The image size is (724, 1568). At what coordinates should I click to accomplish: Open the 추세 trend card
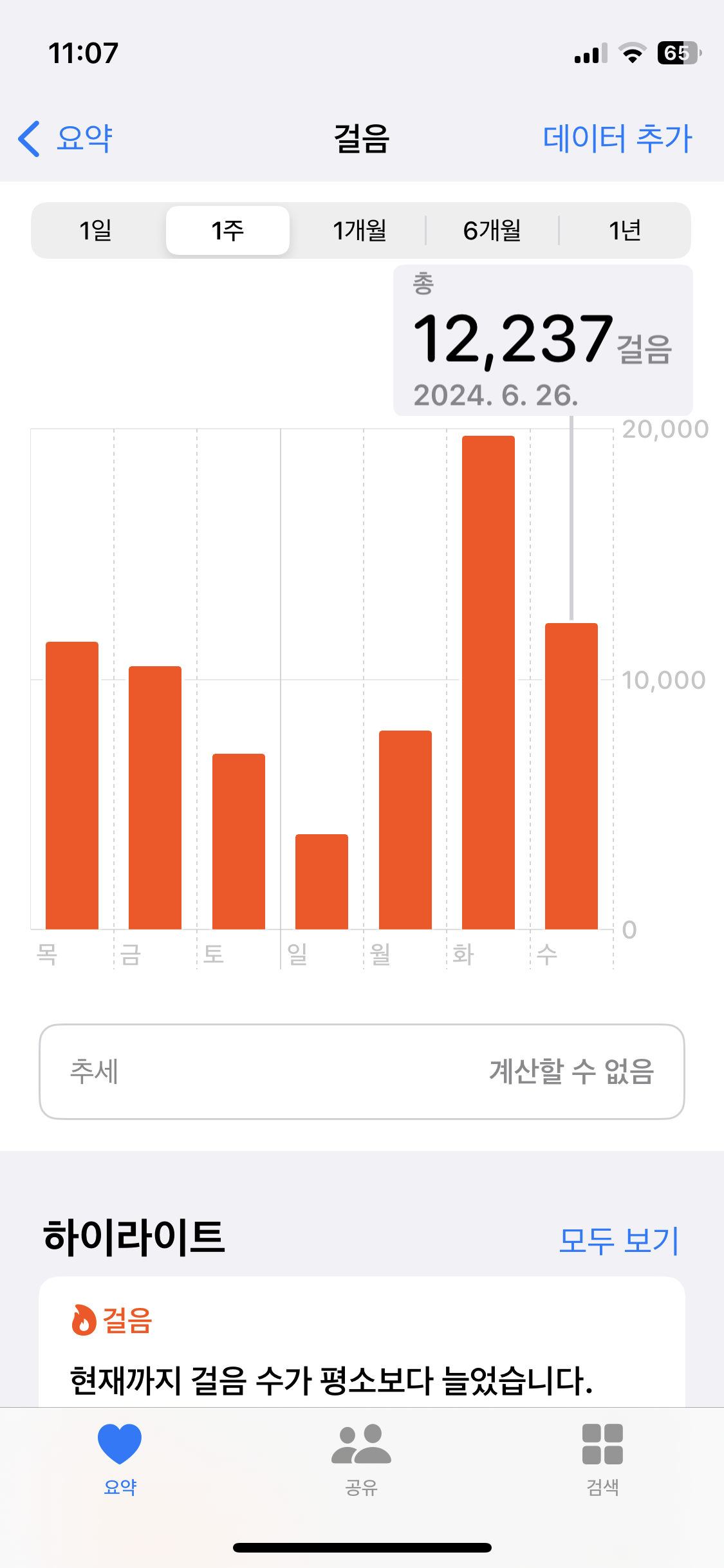(x=362, y=1072)
